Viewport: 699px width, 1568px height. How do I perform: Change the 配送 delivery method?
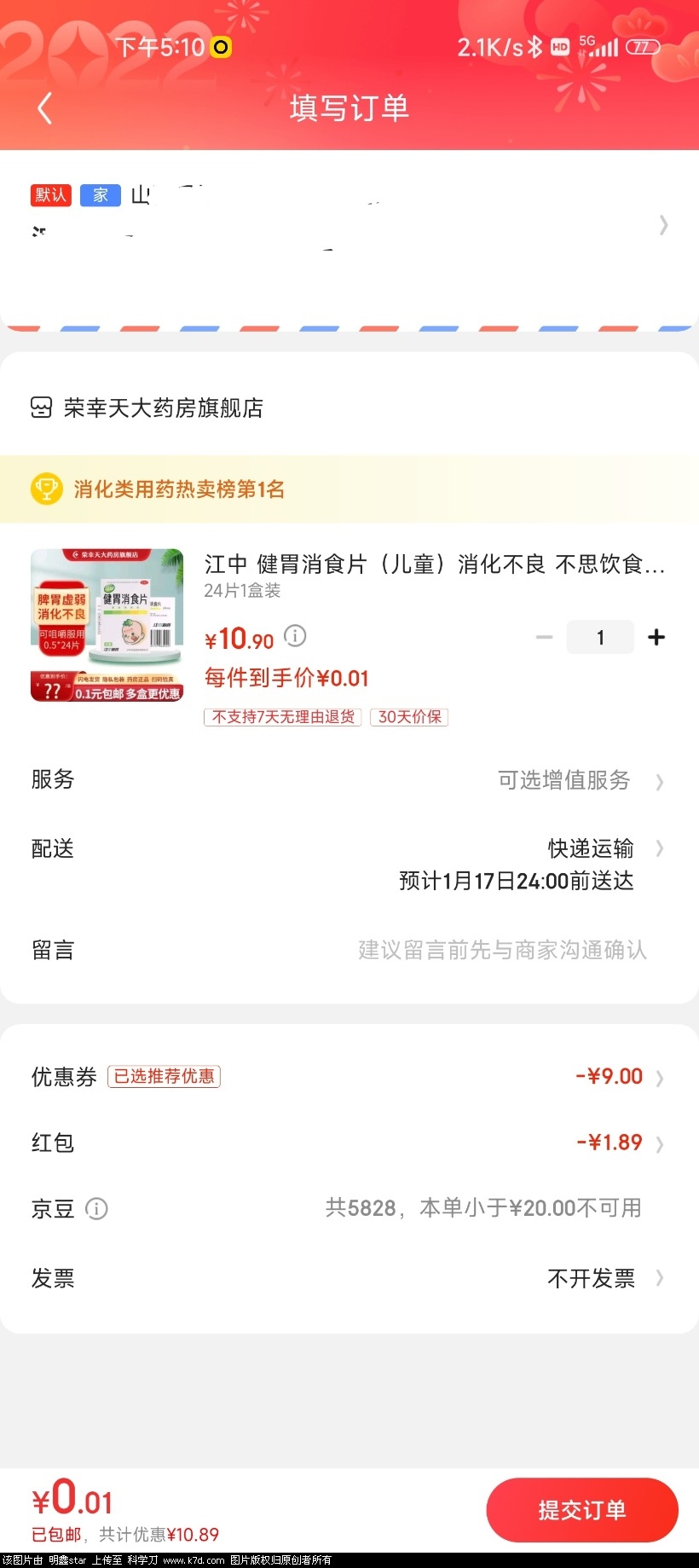click(590, 848)
